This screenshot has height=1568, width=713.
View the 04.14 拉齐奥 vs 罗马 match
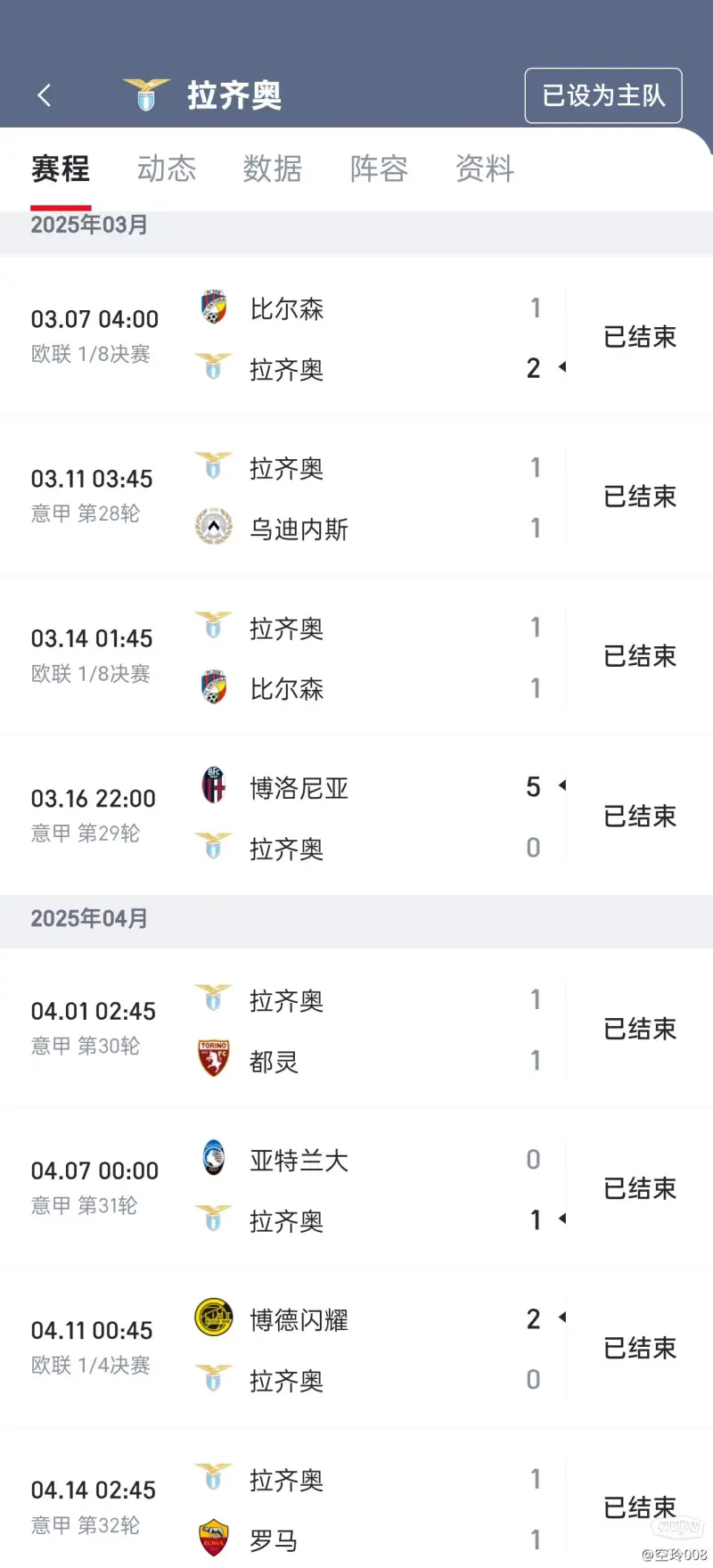[356, 1507]
